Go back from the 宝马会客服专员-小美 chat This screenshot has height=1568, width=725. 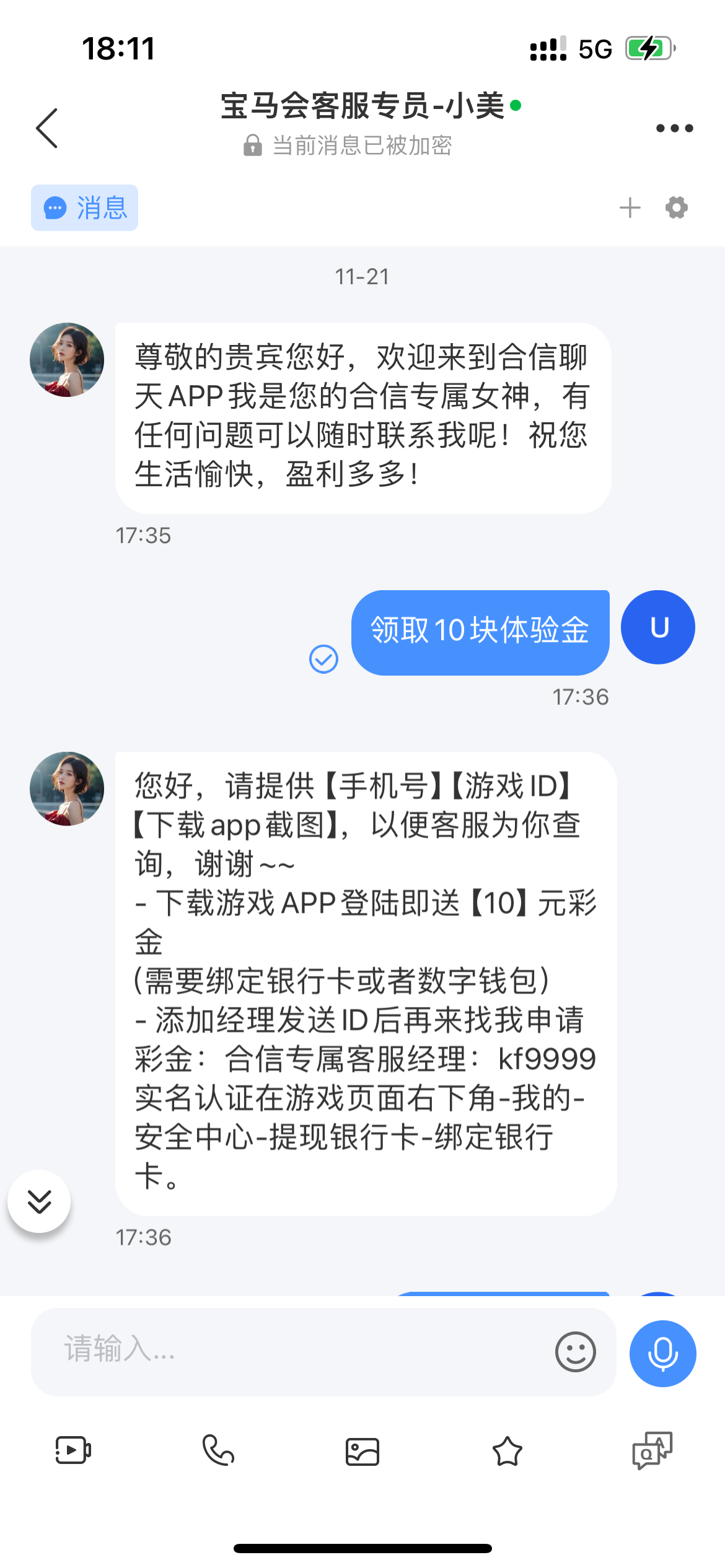(47, 128)
